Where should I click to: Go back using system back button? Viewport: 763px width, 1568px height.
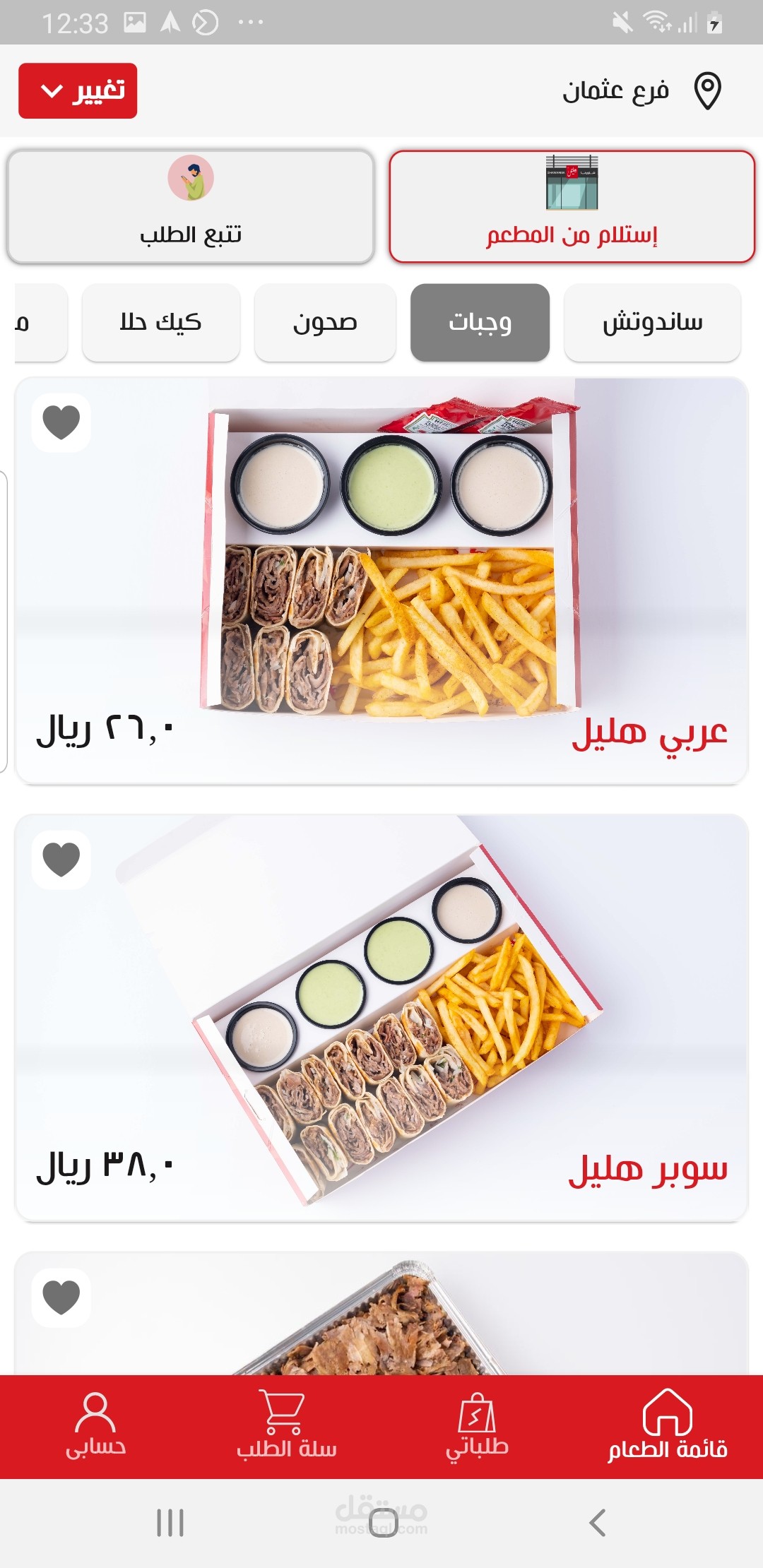click(597, 1523)
